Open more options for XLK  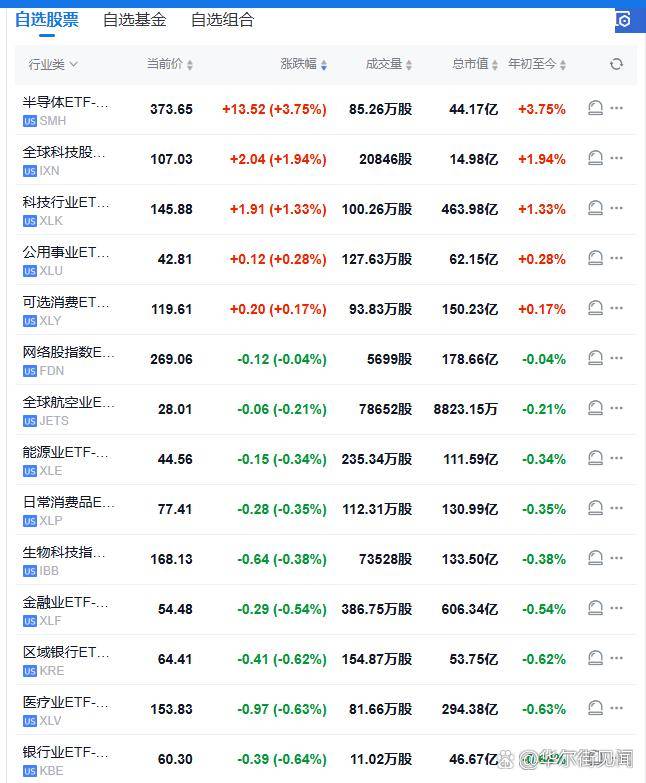(617, 208)
